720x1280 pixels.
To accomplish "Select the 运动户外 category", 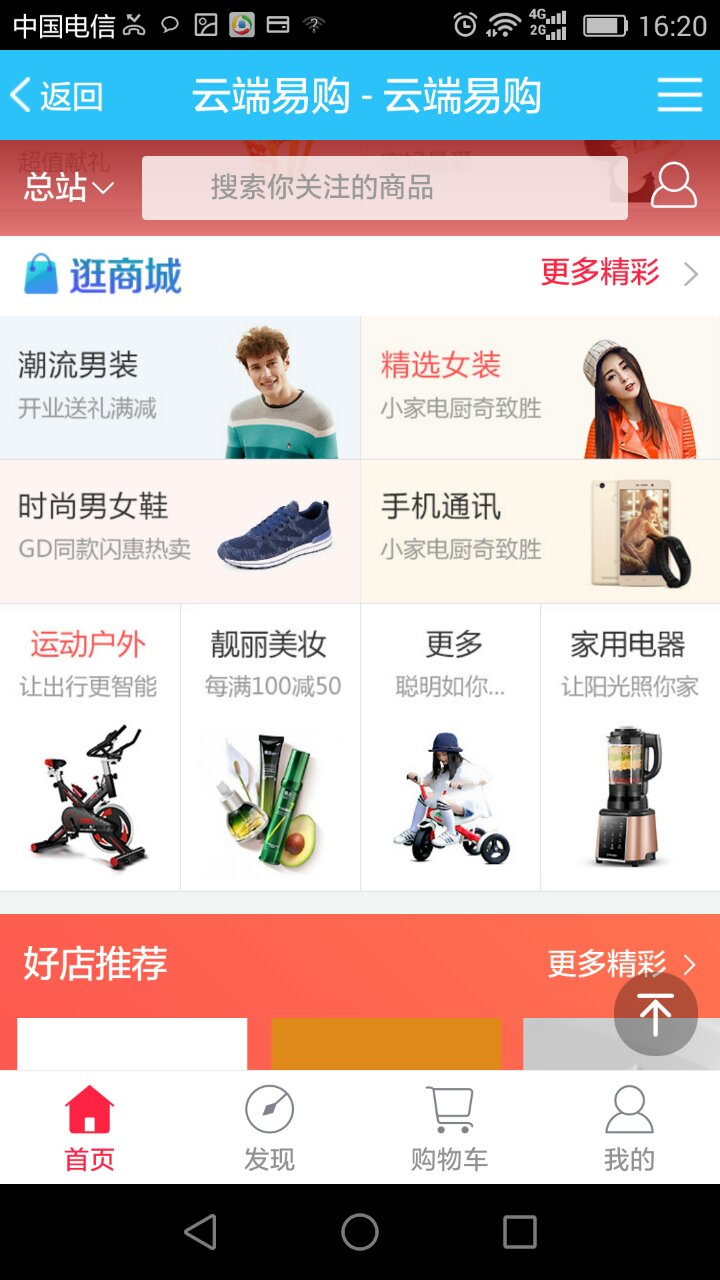I will pyautogui.click(x=90, y=746).
